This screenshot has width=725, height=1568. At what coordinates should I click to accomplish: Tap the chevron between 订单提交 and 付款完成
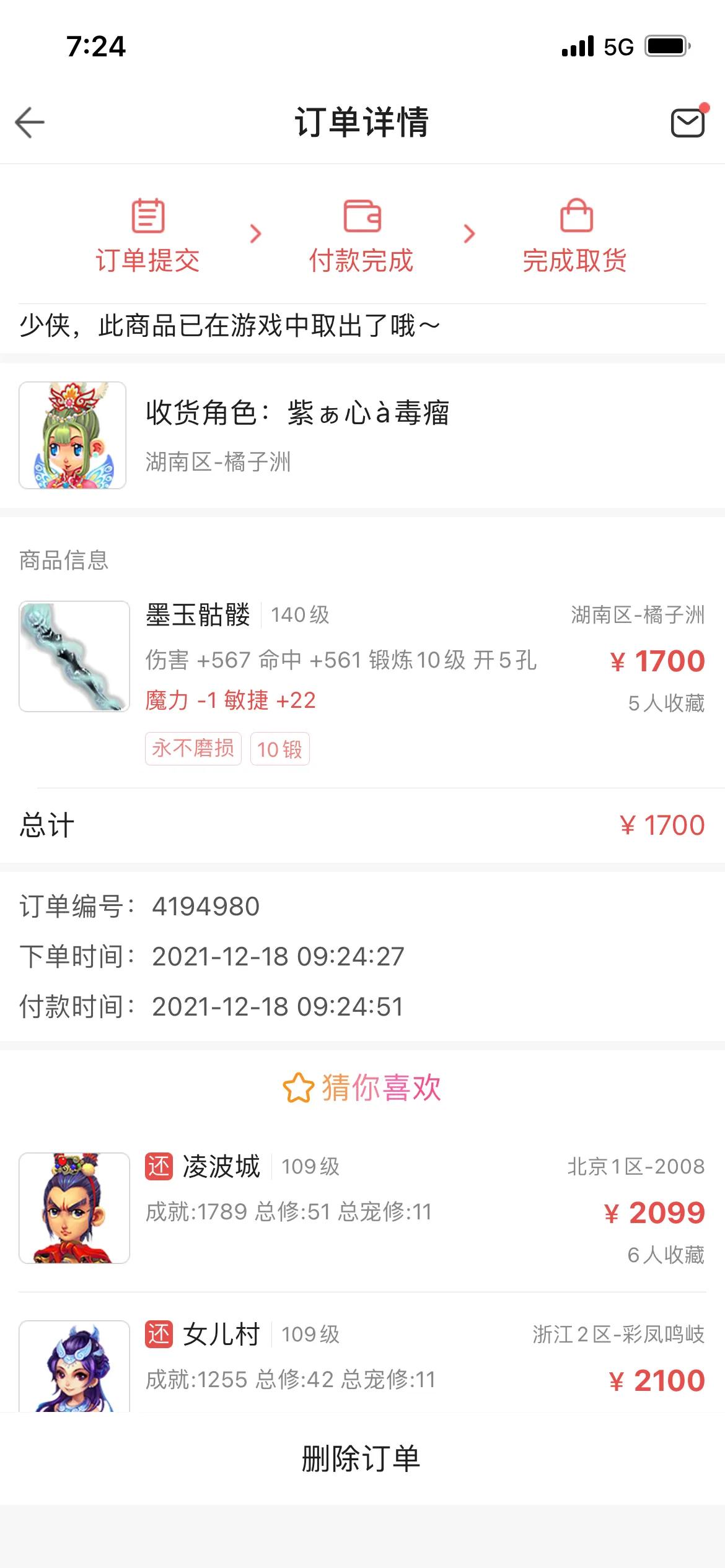pyautogui.click(x=255, y=234)
